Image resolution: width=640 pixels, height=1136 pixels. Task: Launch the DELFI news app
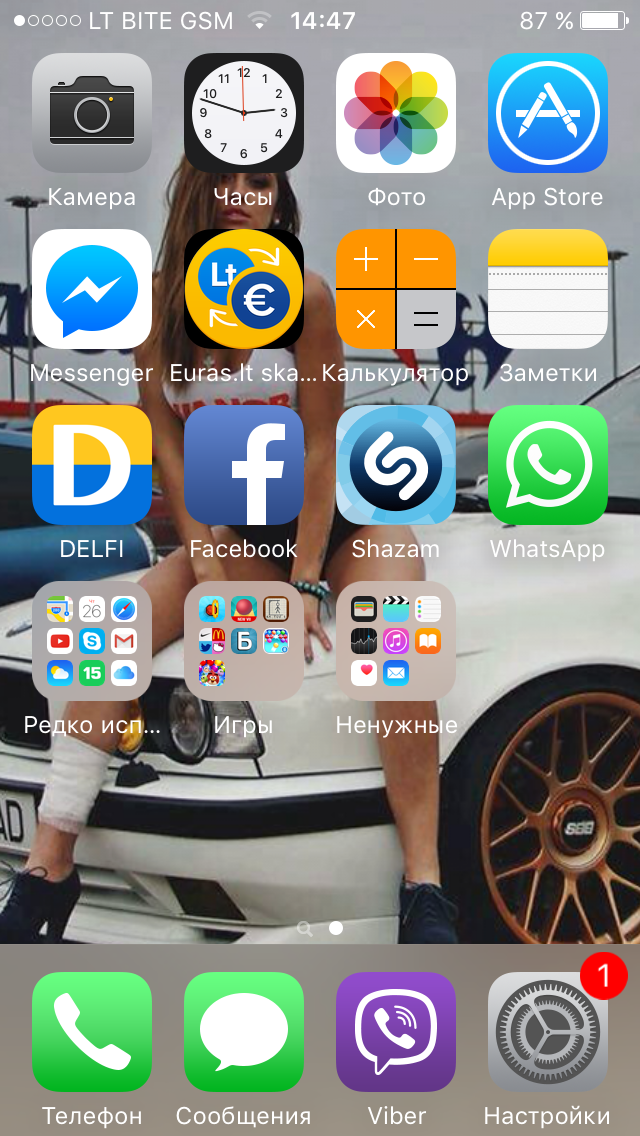pyautogui.click(x=92, y=465)
